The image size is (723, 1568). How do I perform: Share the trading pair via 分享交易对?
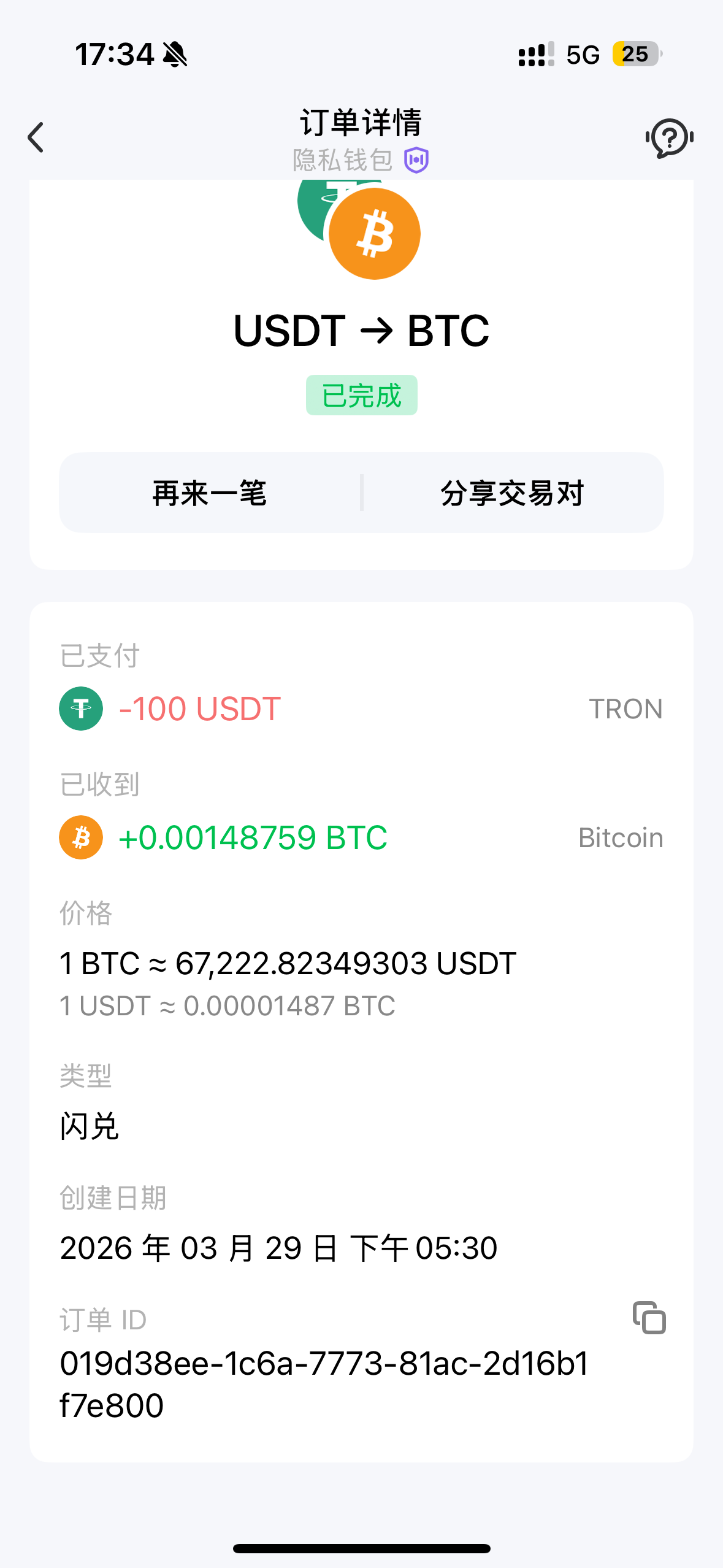pos(512,493)
